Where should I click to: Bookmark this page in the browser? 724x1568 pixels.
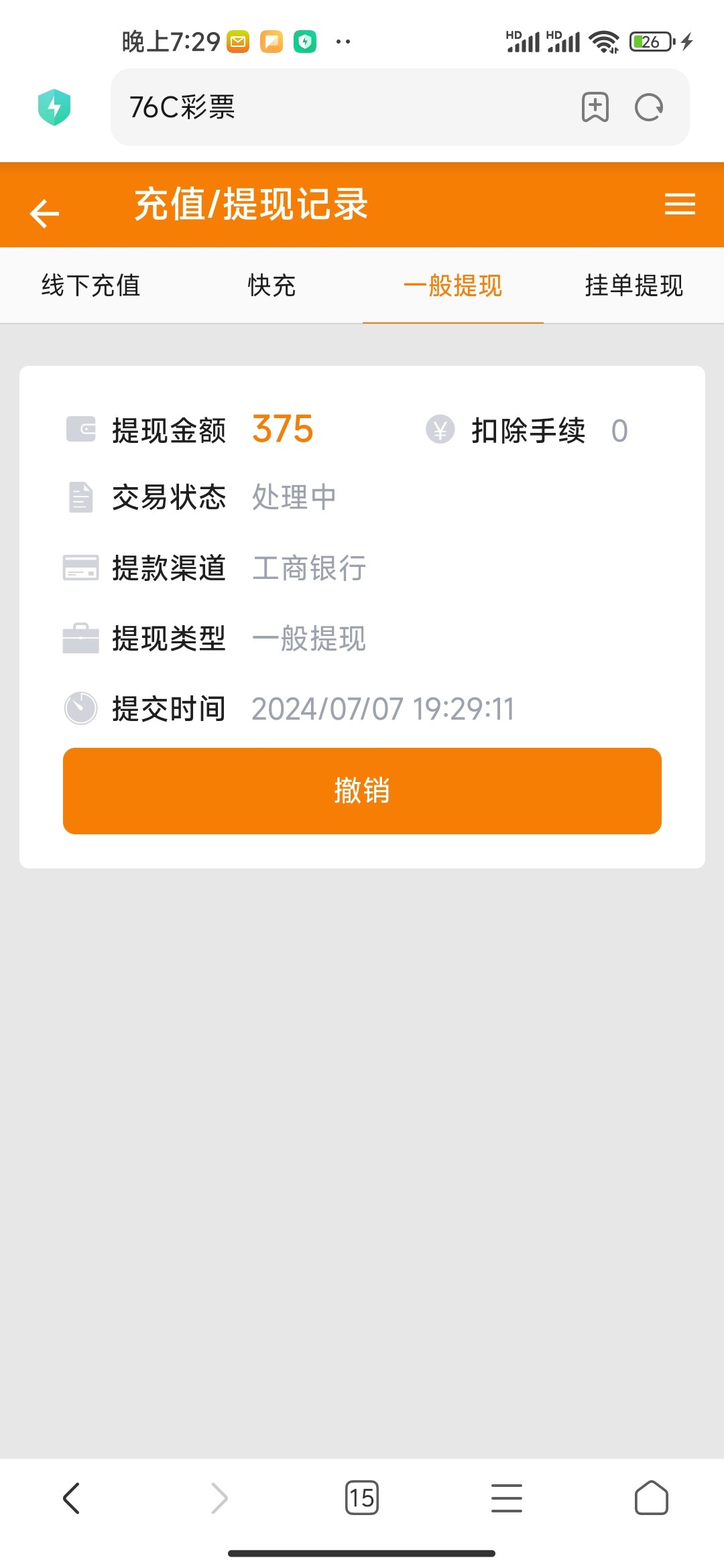(x=595, y=107)
